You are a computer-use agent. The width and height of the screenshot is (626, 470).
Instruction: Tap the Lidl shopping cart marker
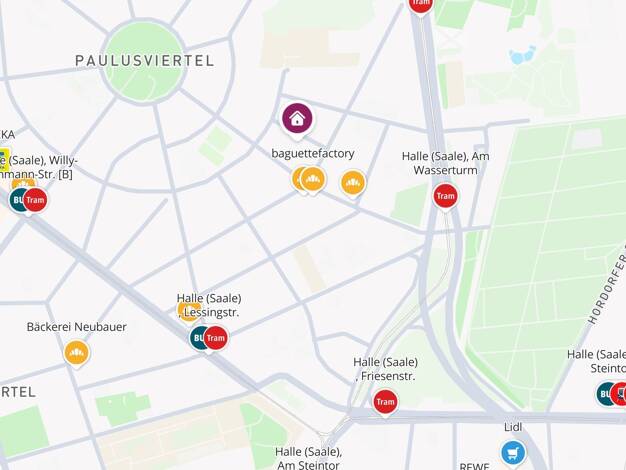pyautogui.click(x=513, y=453)
